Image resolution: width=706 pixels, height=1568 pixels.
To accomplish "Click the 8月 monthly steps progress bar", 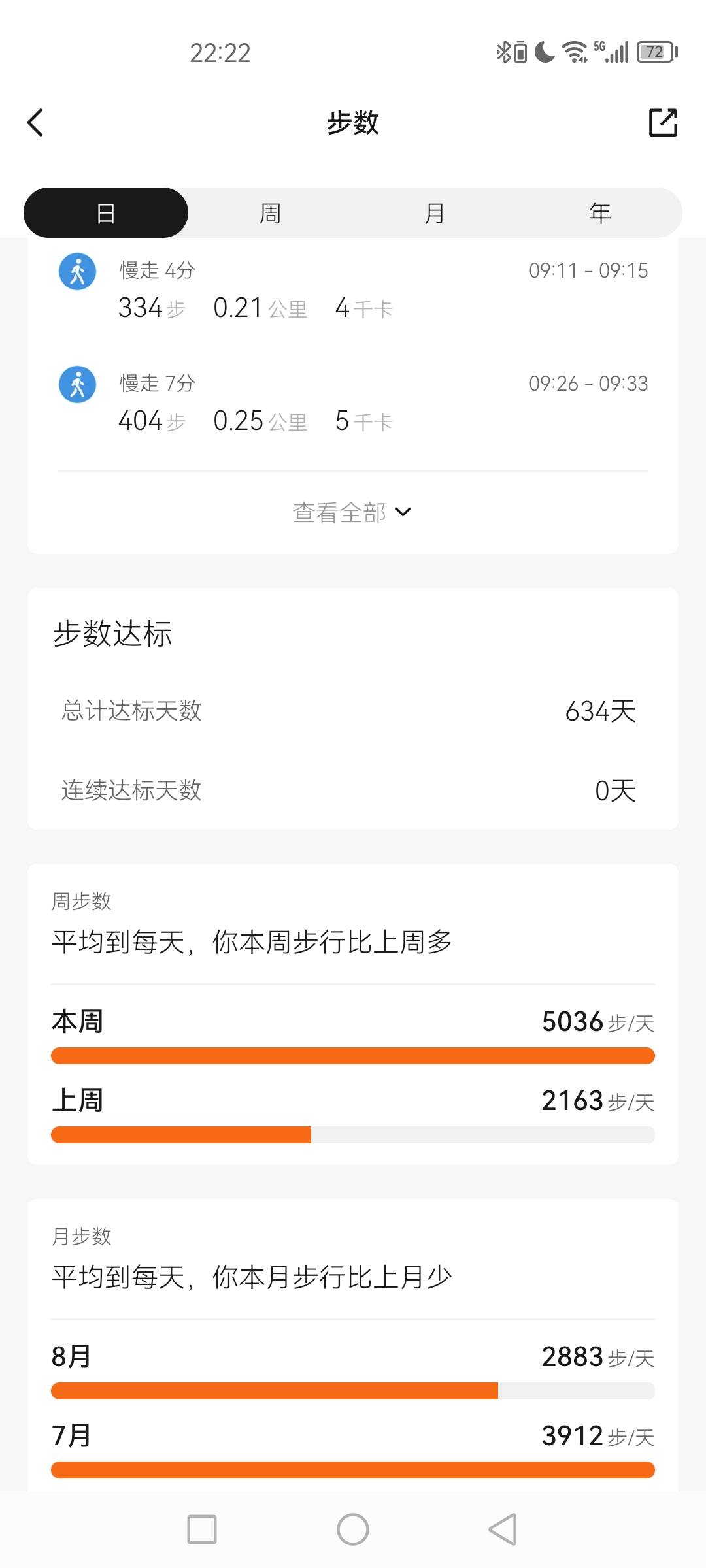I will (353, 1390).
